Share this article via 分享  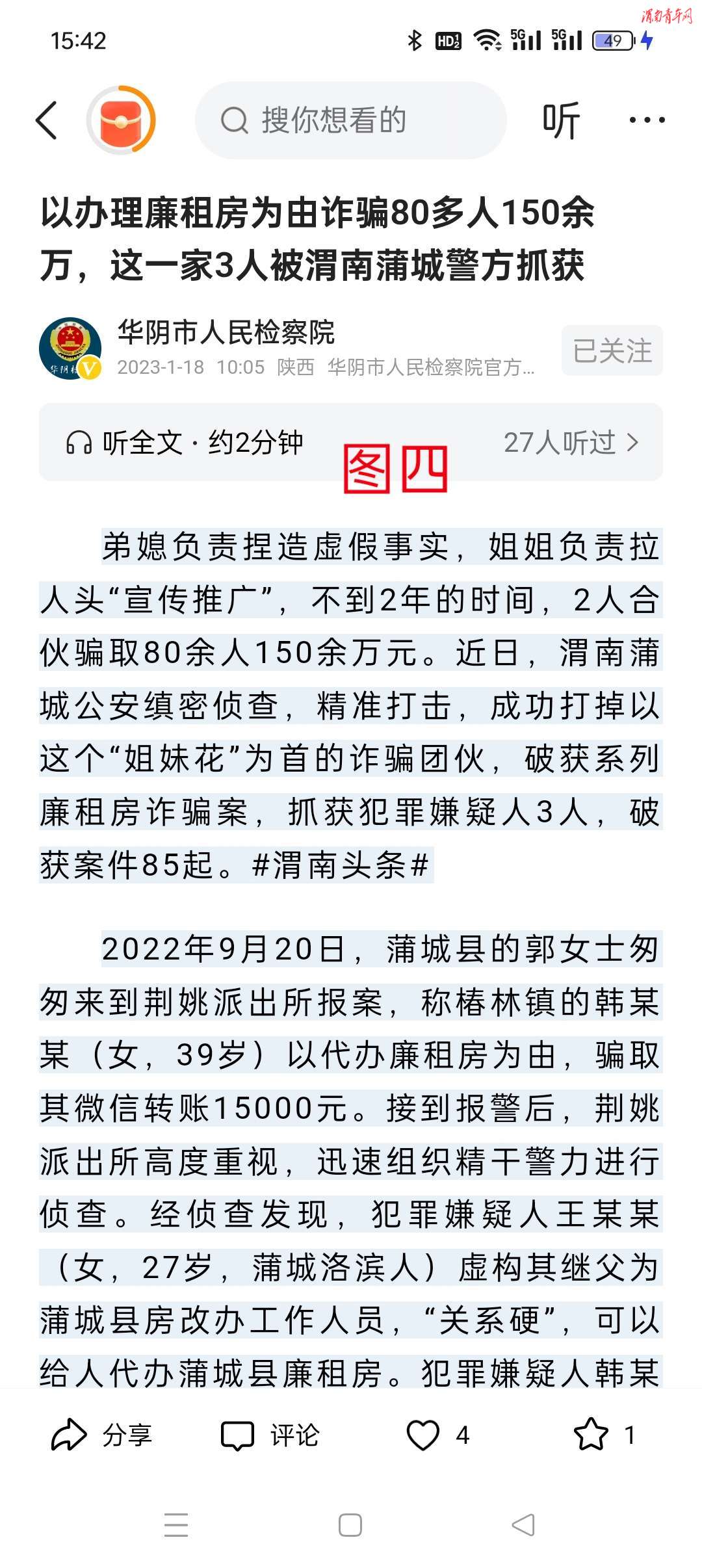[101, 1435]
